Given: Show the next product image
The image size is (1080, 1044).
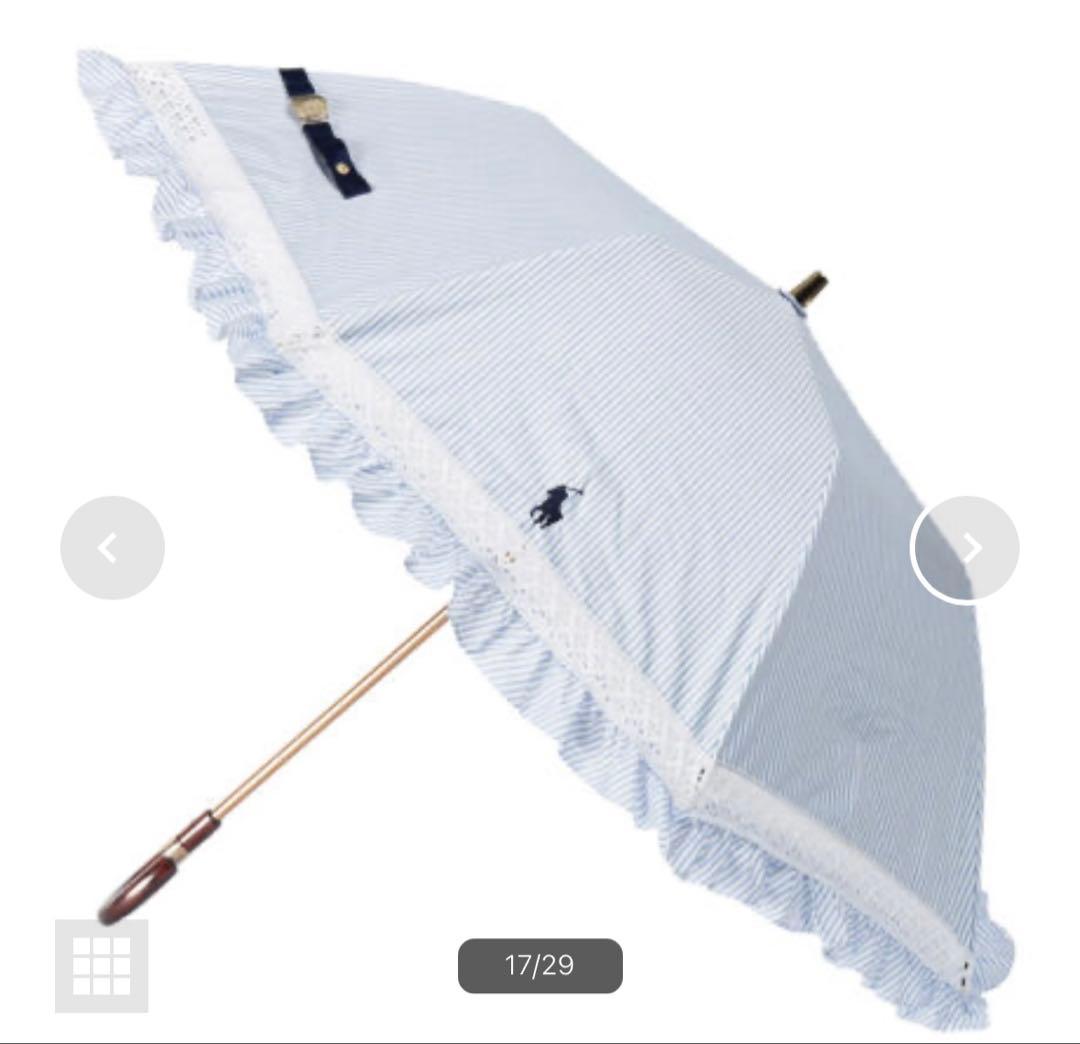Looking at the screenshot, I should (965, 548).
